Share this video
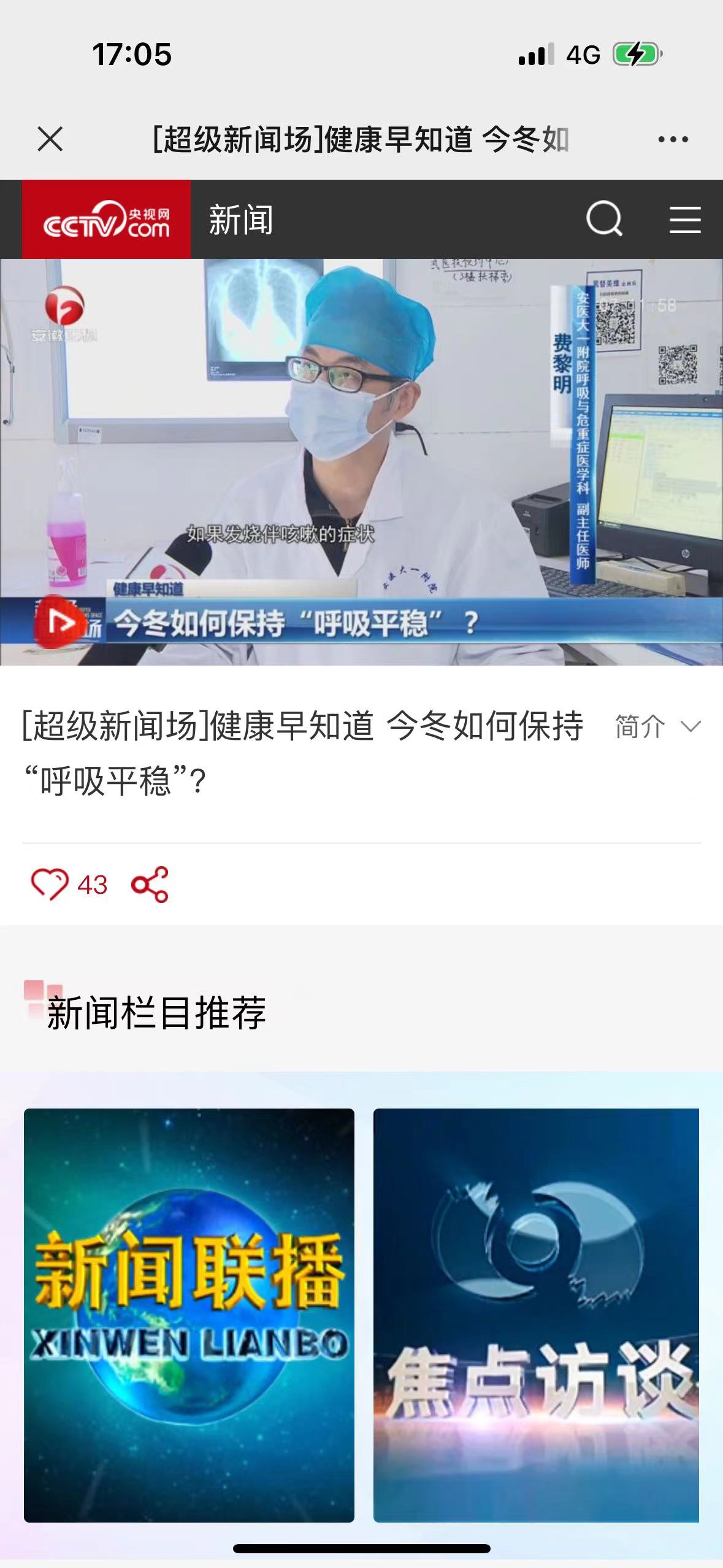Viewport: 723px width, 1568px height. pos(150,884)
